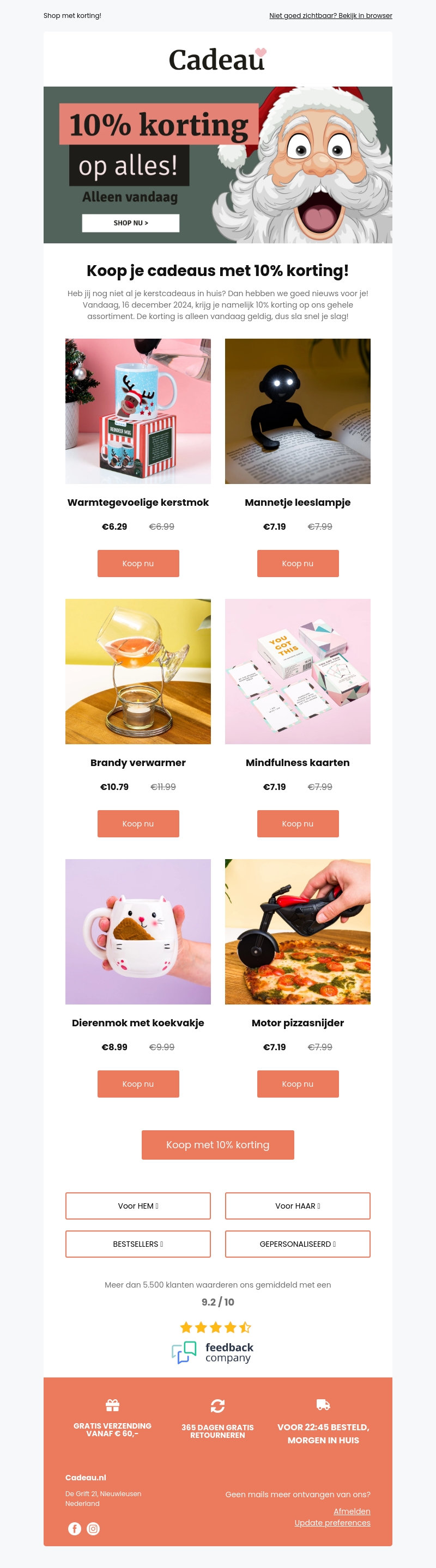Open the Instagram icon in footer

coord(93,1528)
